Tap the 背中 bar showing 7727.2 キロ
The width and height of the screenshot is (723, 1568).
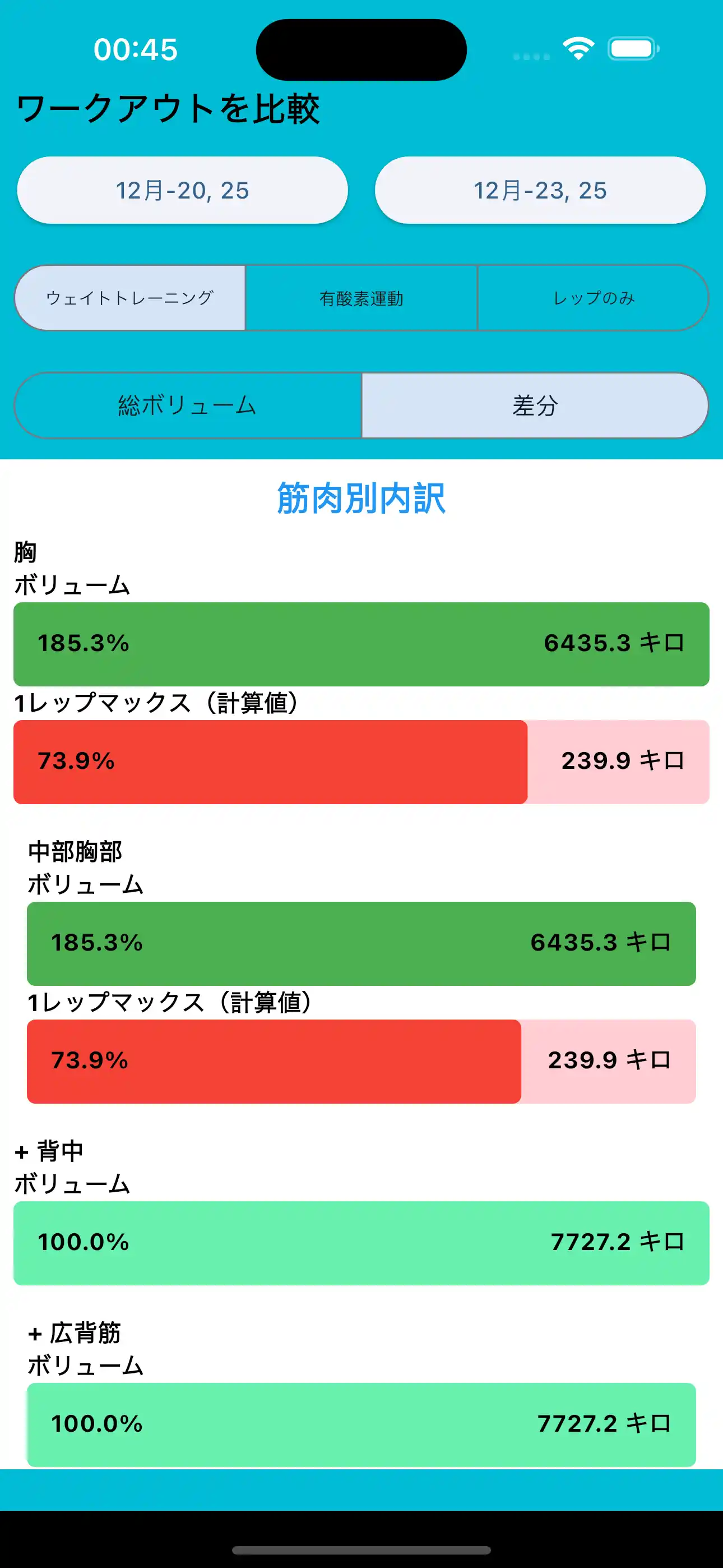pos(361,1242)
